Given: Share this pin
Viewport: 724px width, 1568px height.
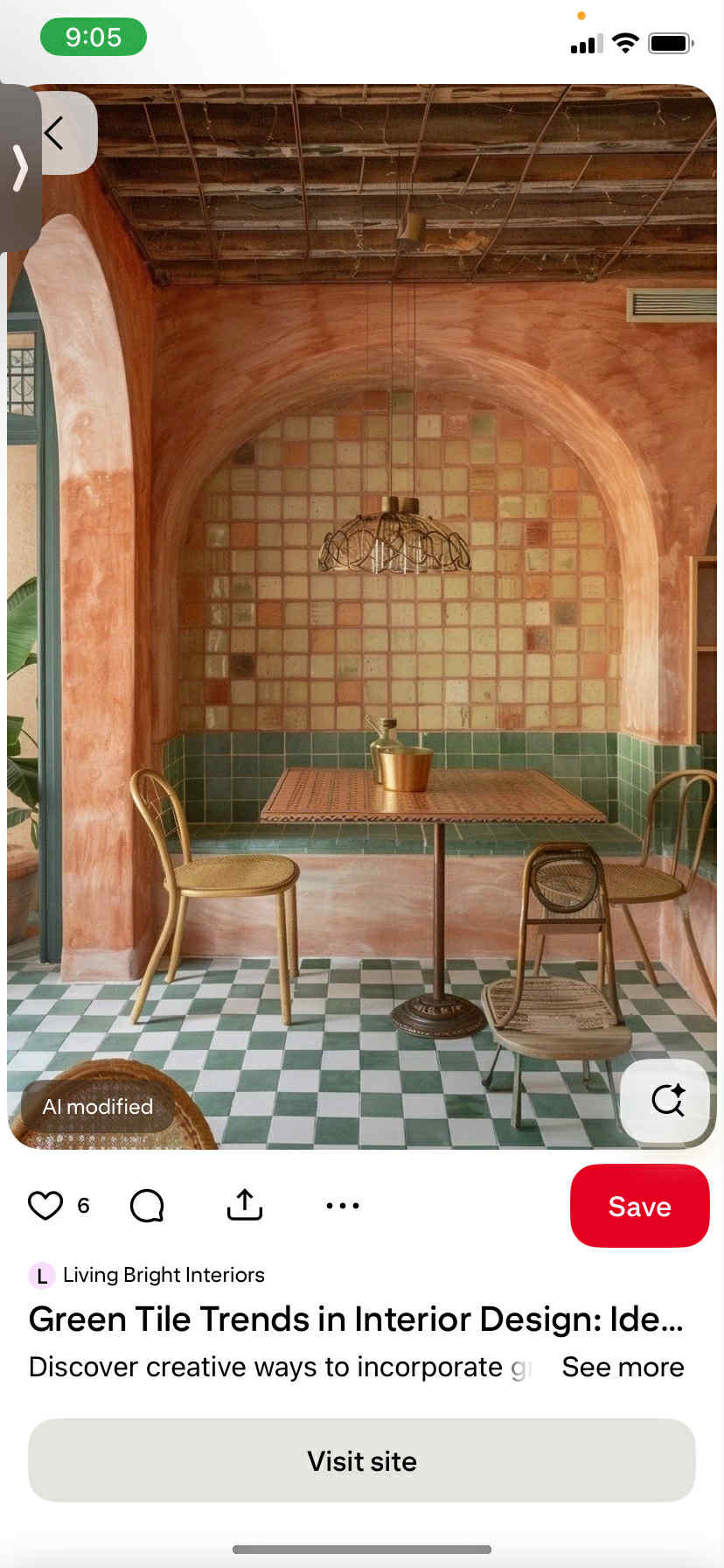Looking at the screenshot, I should 245,1206.
